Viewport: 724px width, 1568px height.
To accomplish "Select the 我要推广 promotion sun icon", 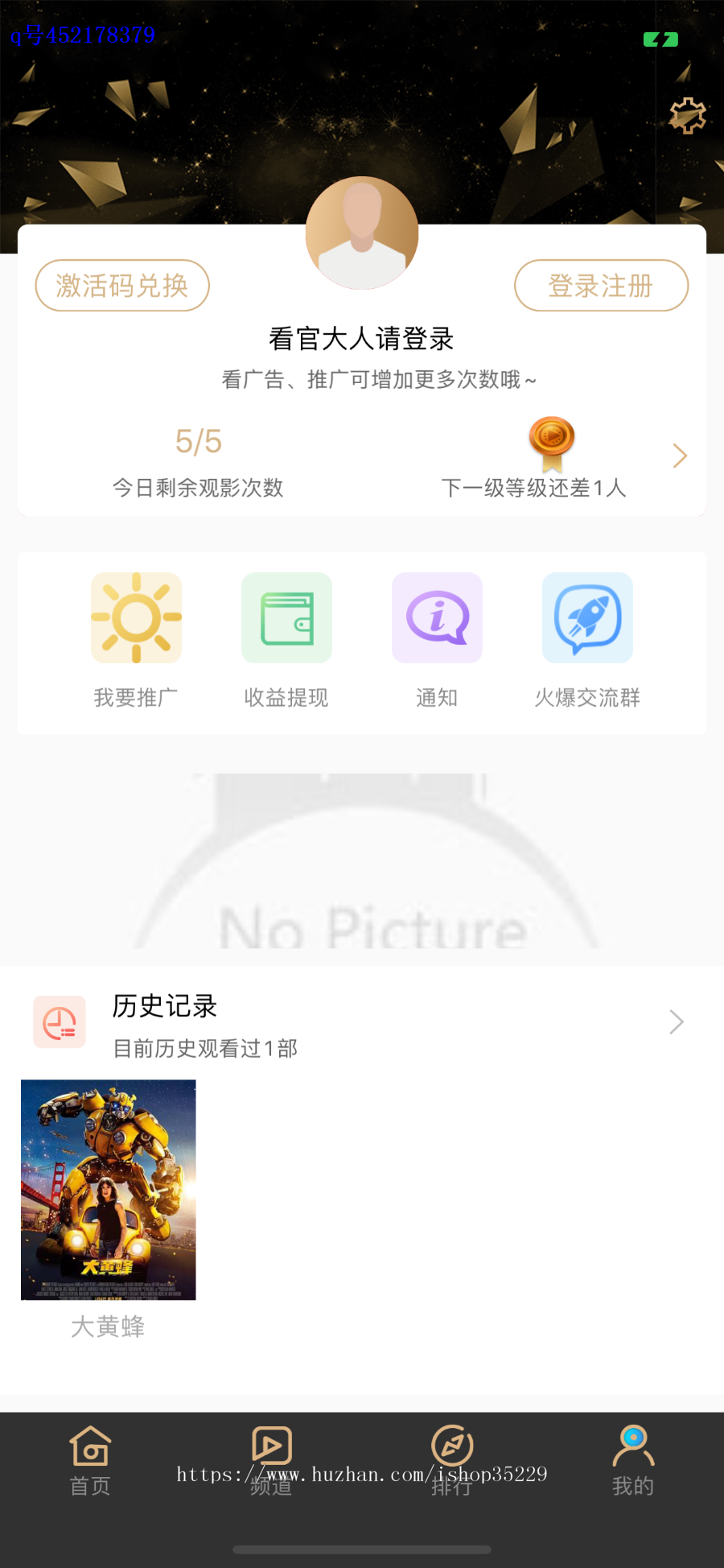I will point(136,618).
